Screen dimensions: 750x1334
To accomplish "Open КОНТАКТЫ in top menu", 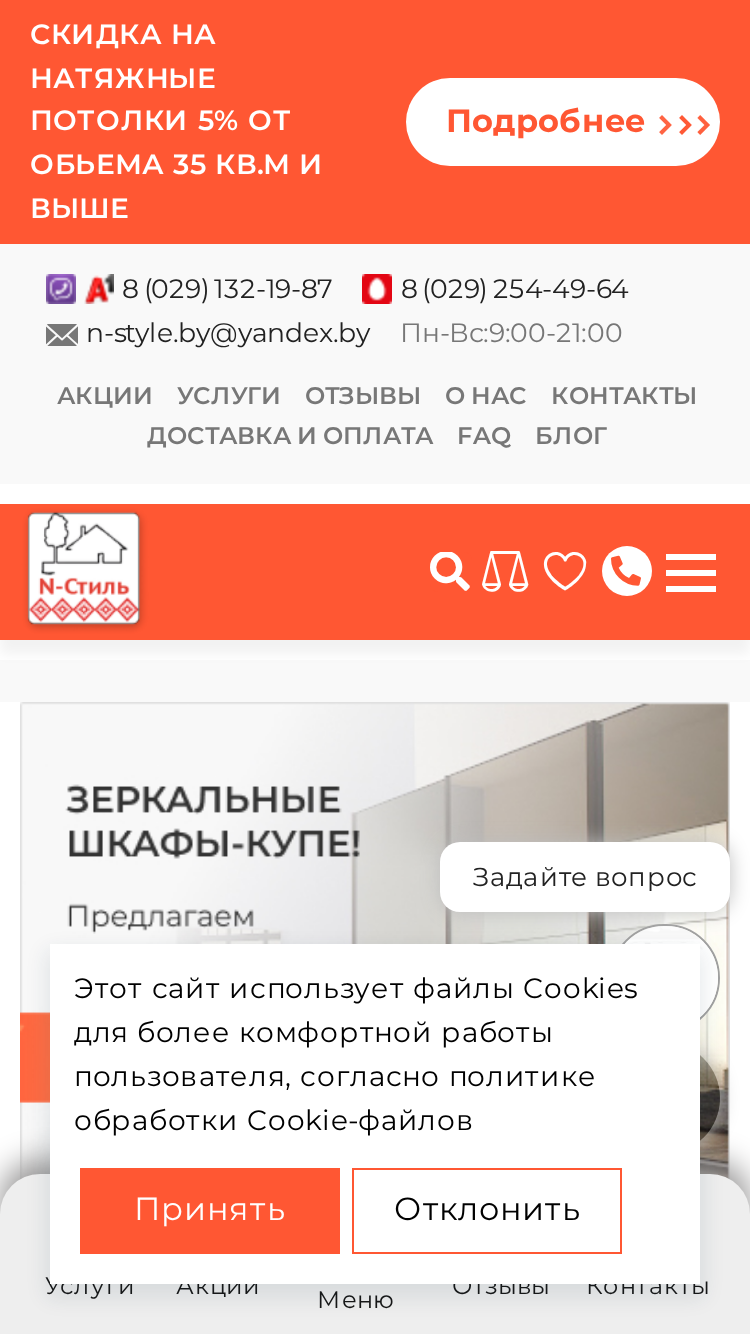I will 624,396.
